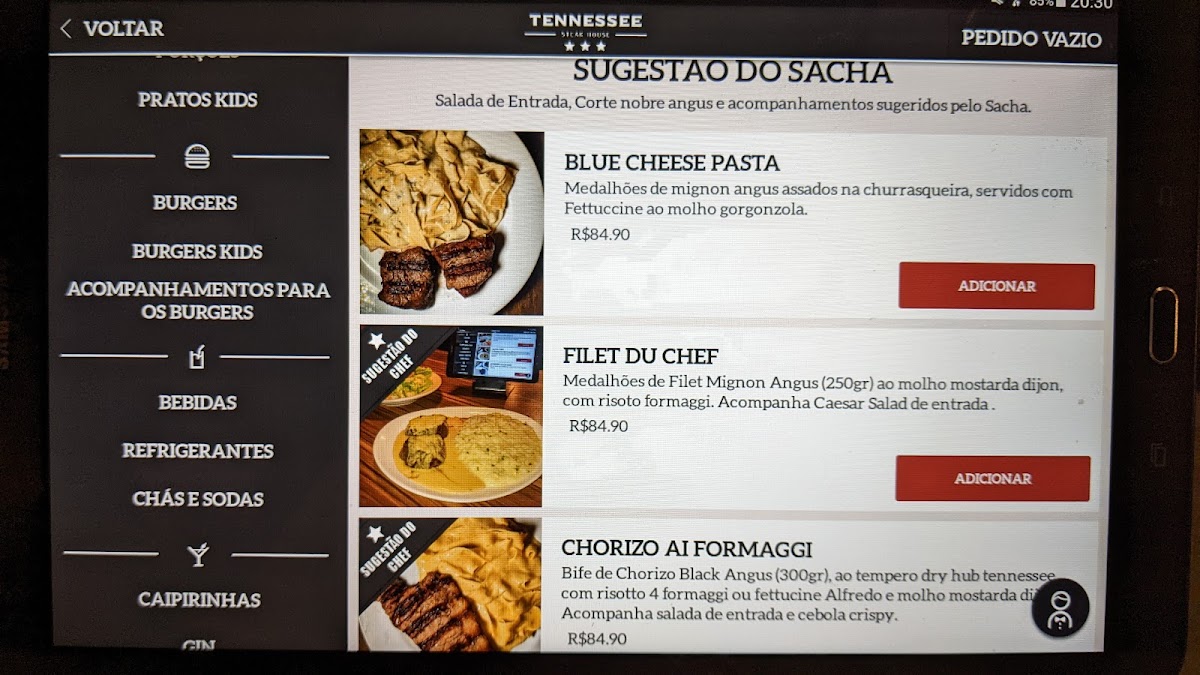Open the Pratos Kids category

click(197, 100)
